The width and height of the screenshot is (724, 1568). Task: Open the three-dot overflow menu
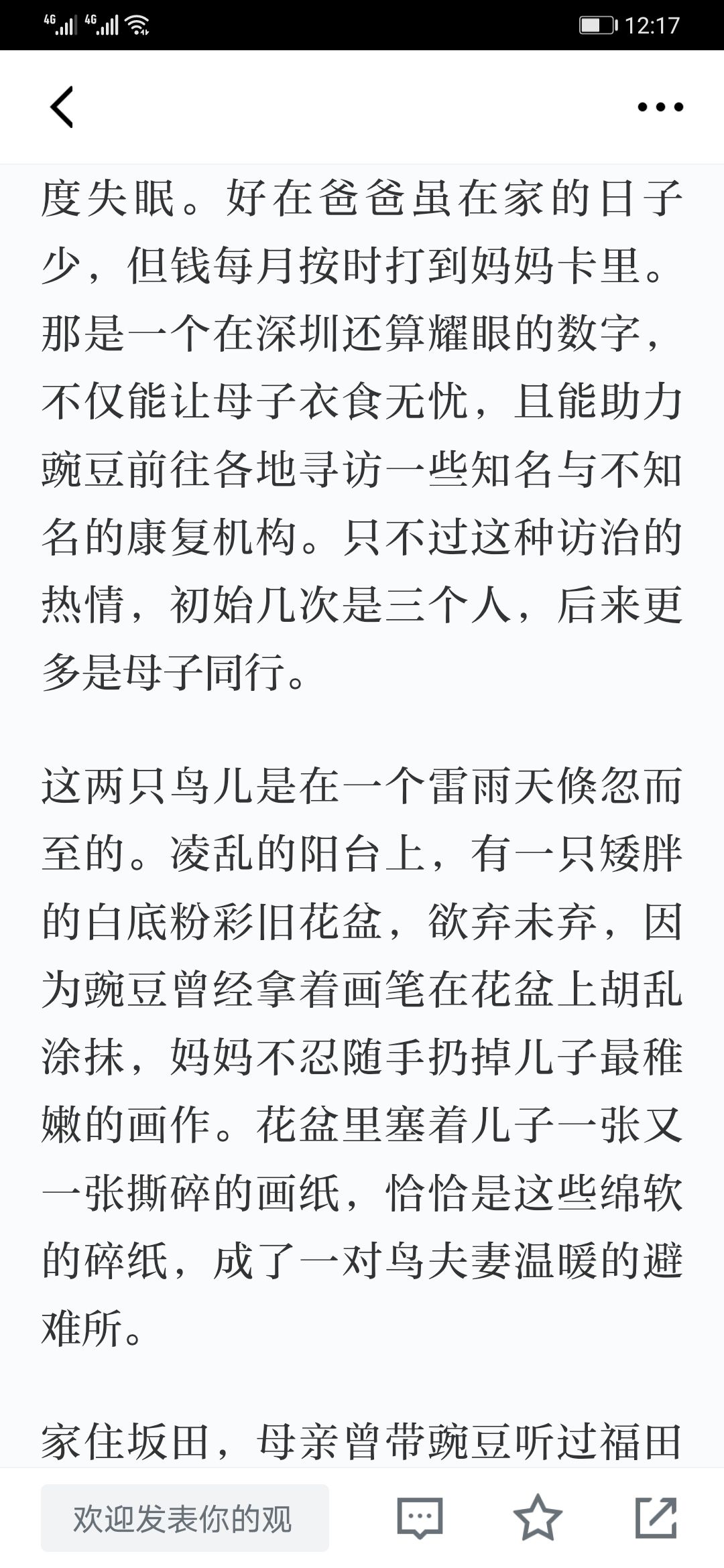click(x=660, y=107)
